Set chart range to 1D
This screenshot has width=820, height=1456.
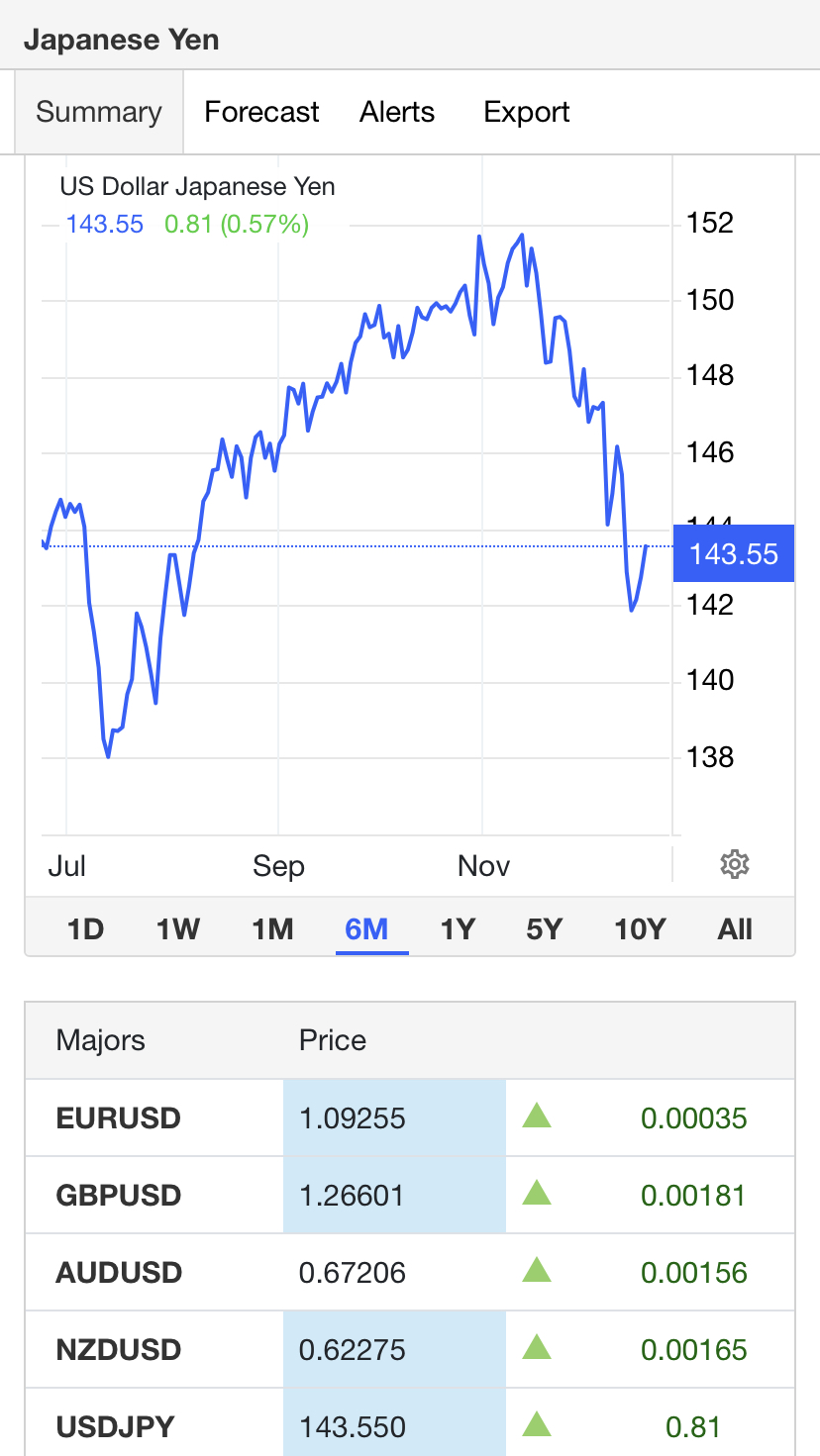pyautogui.click(x=85, y=929)
